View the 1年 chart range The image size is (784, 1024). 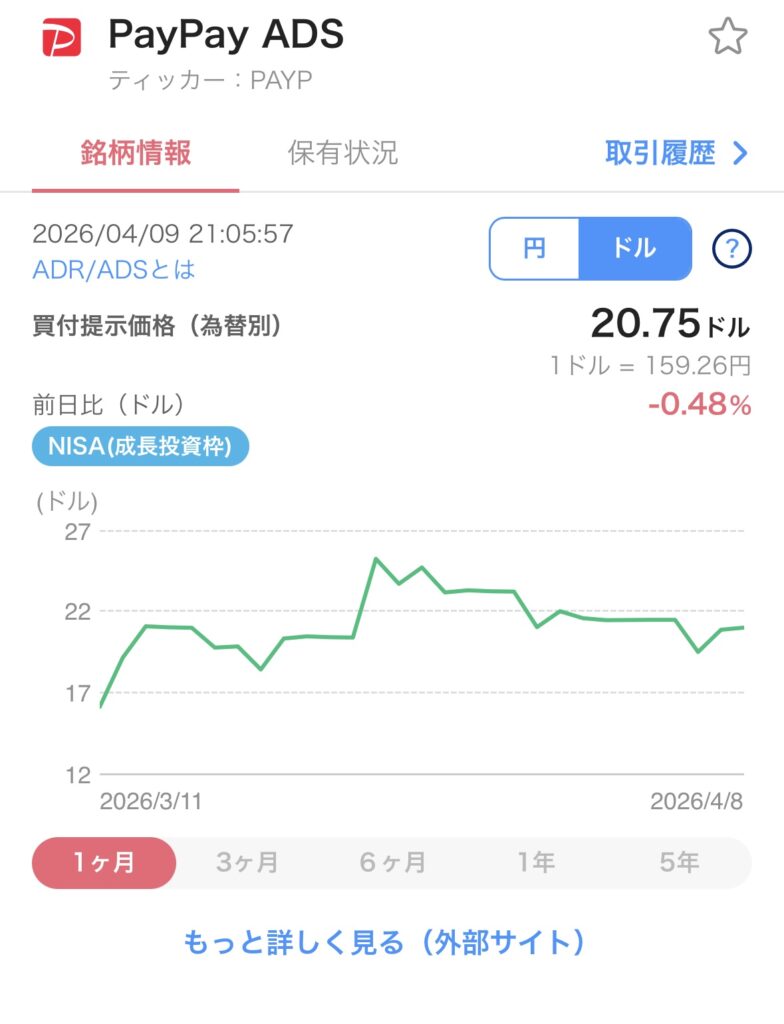click(x=535, y=863)
